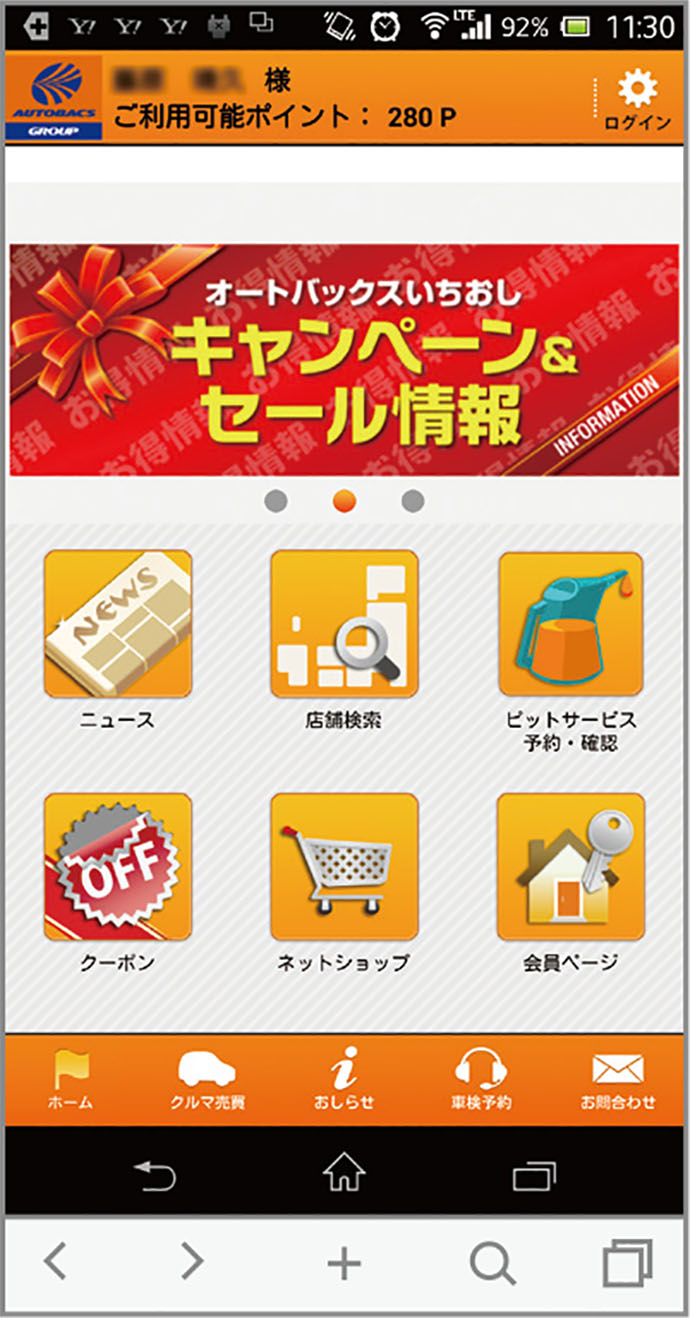Switch to the おしらせ tab
This screenshot has width=690, height=1318.
click(344, 1080)
